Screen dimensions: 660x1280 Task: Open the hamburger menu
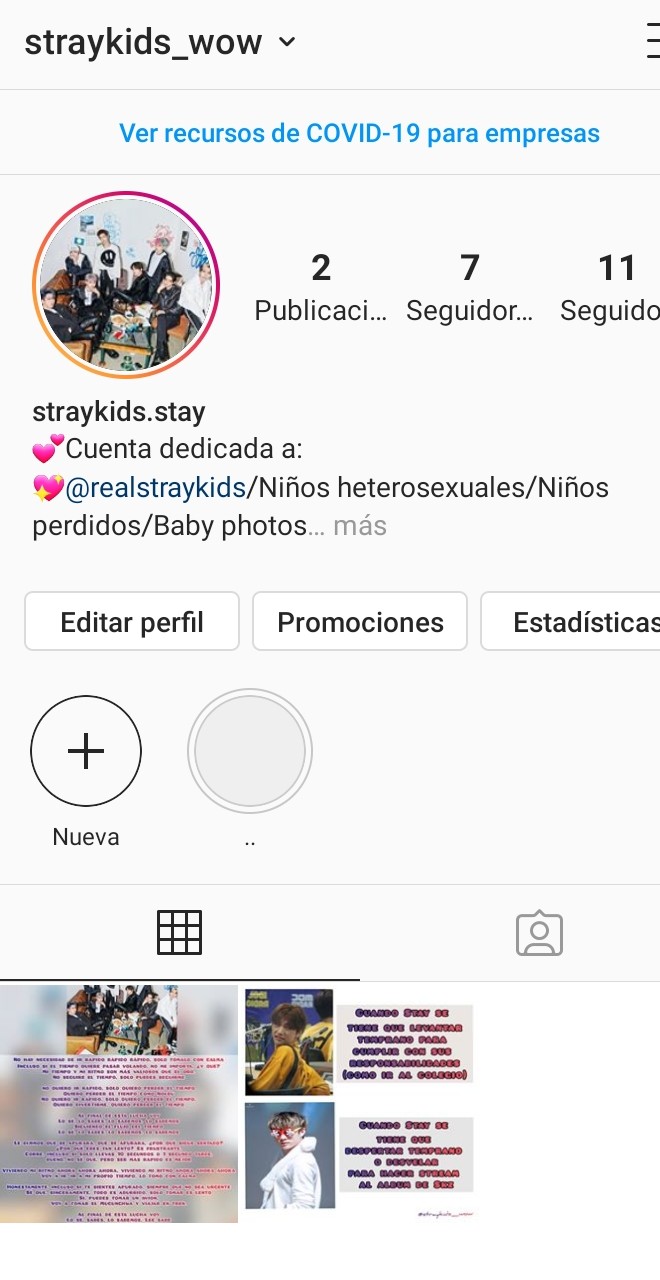652,42
